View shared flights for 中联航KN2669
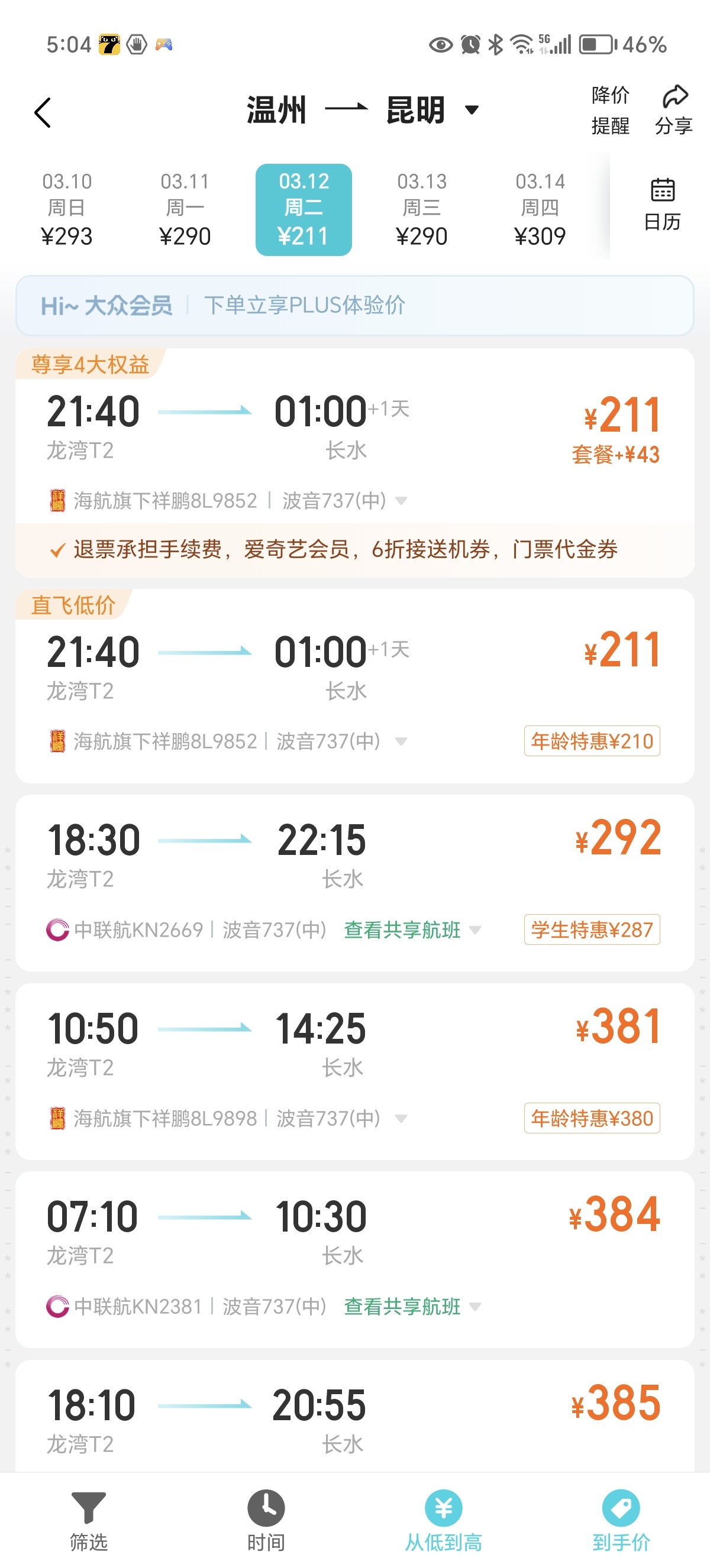The image size is (710, 1568). pos(403,930)
